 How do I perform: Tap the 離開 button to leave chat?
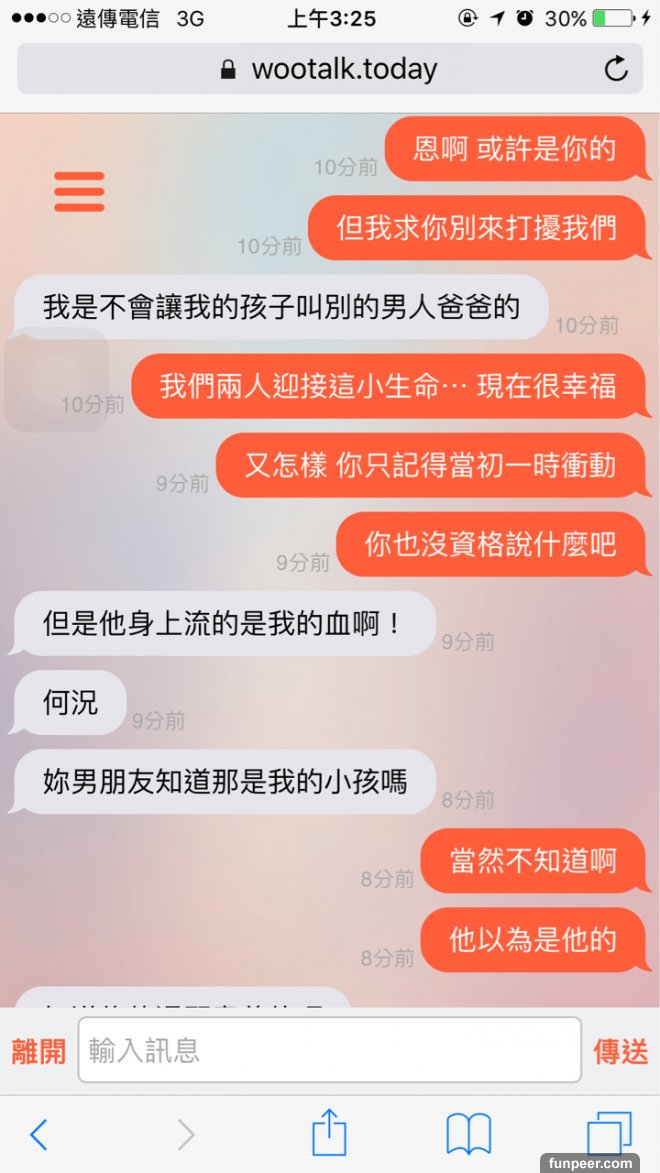[x=38, y=1051]
